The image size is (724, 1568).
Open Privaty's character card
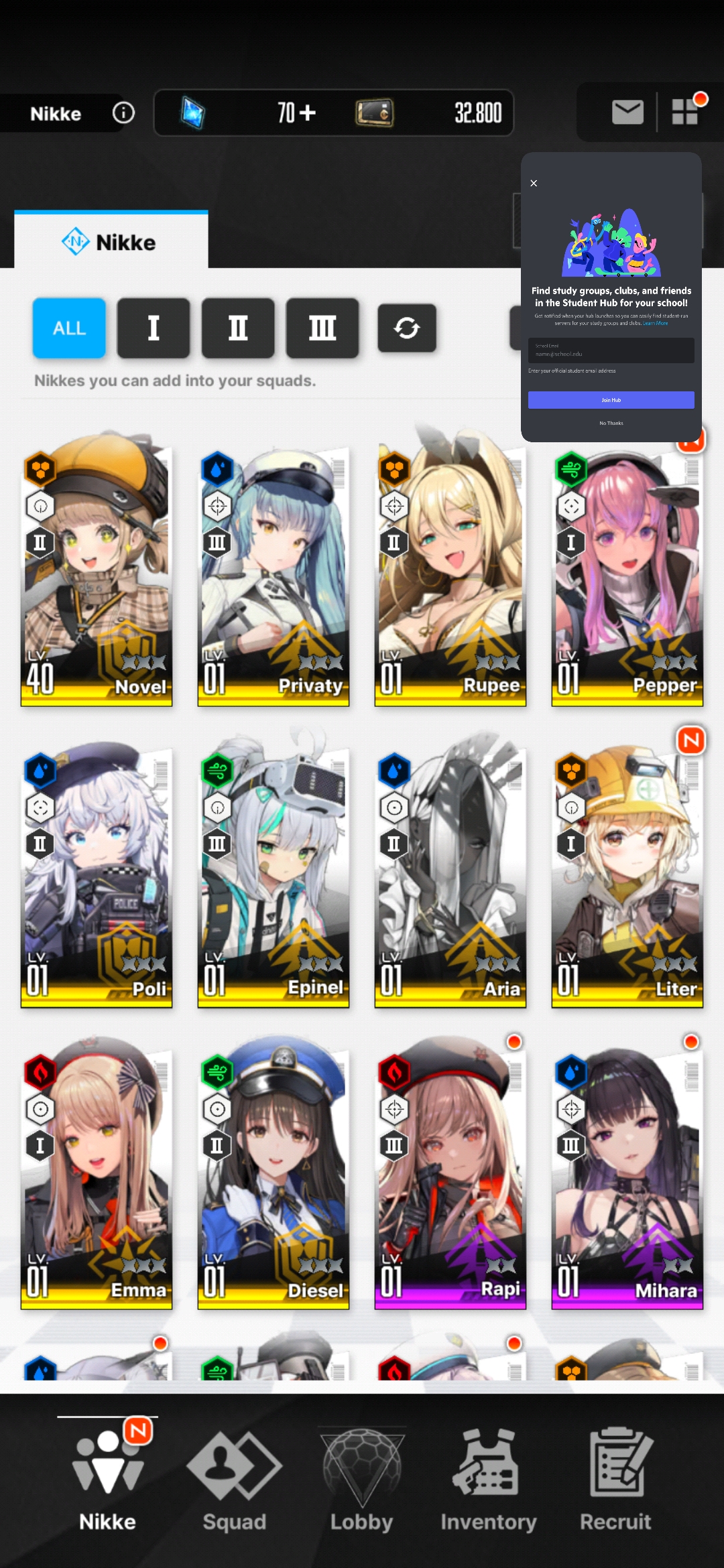pos(274,570)
